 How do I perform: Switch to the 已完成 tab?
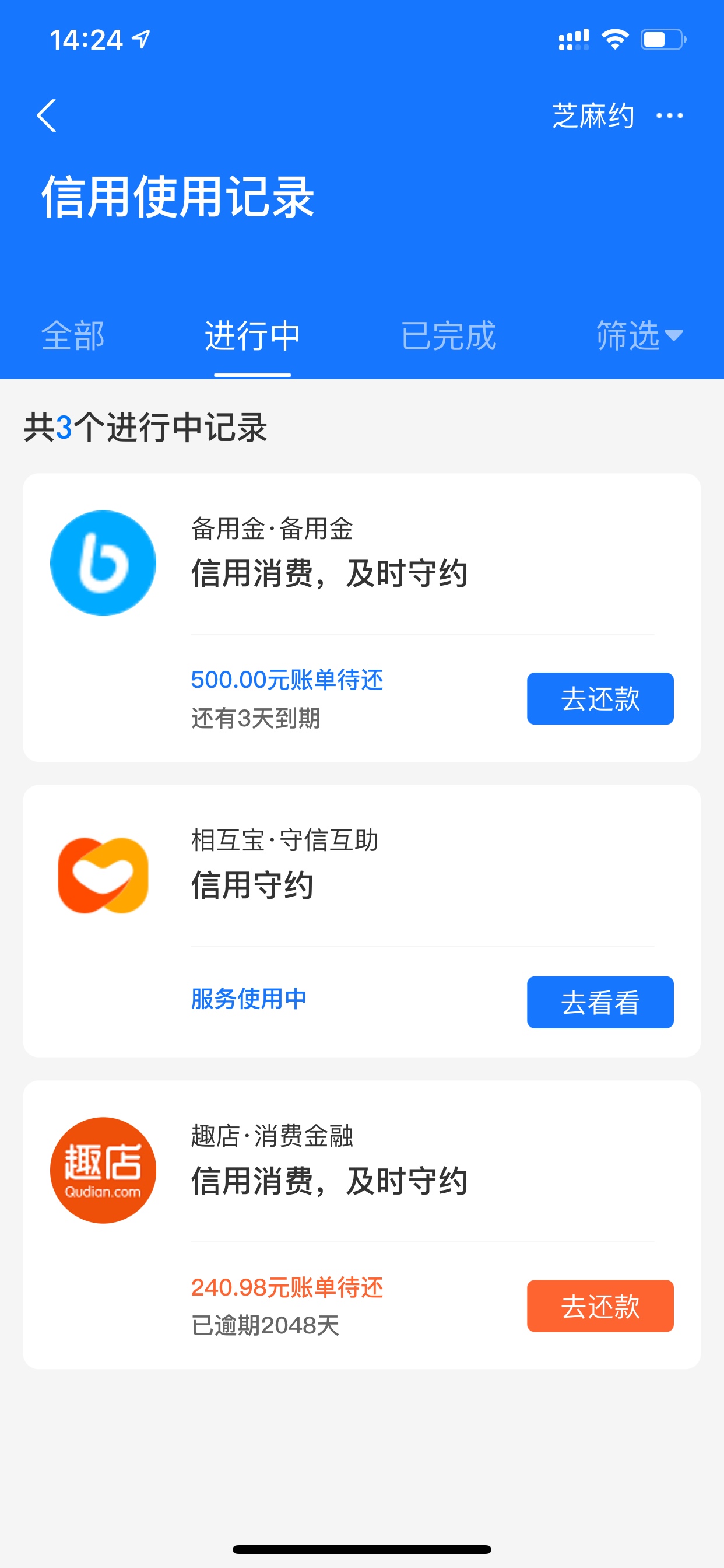[x=449, y=335]
